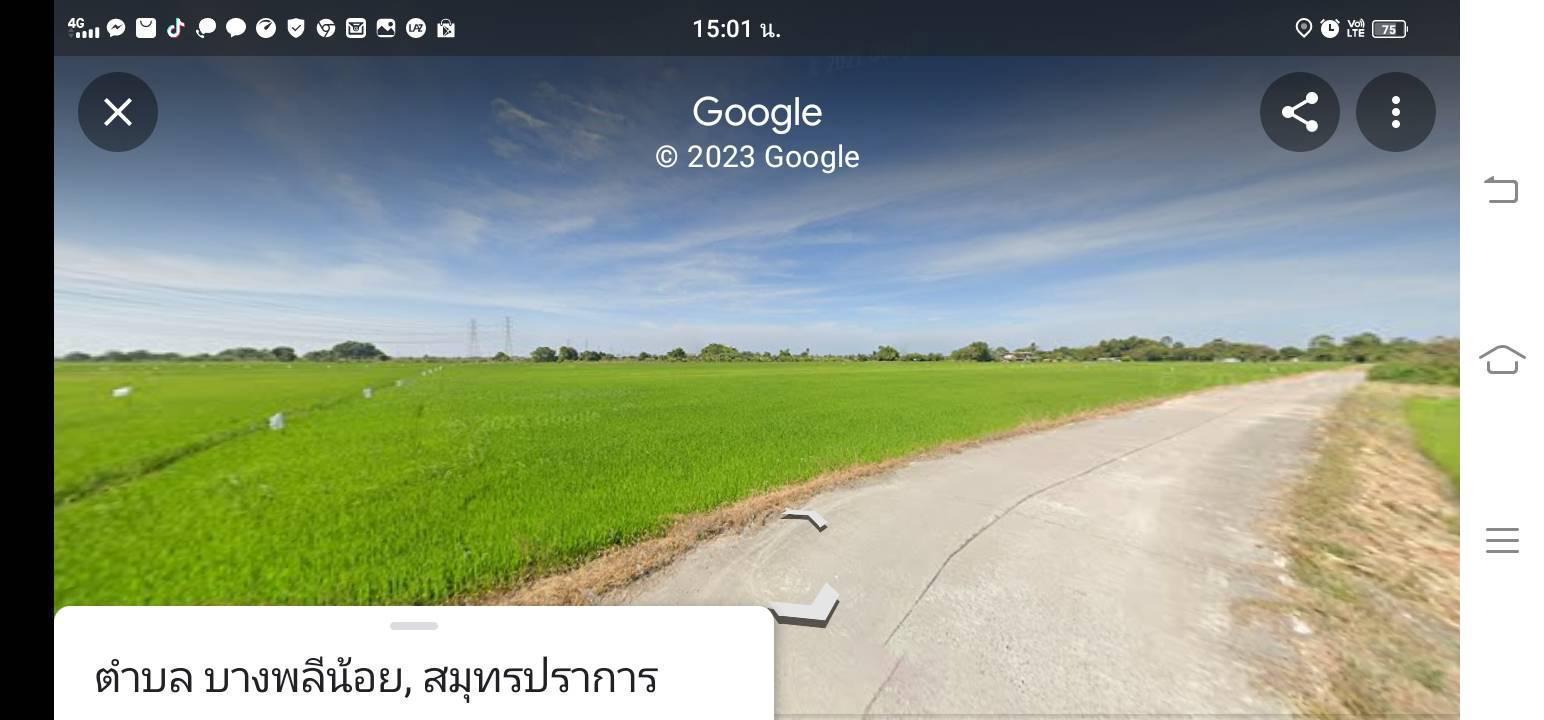1544x720 pixels.
Task: Open the recent apps list
Action: 1501,541
